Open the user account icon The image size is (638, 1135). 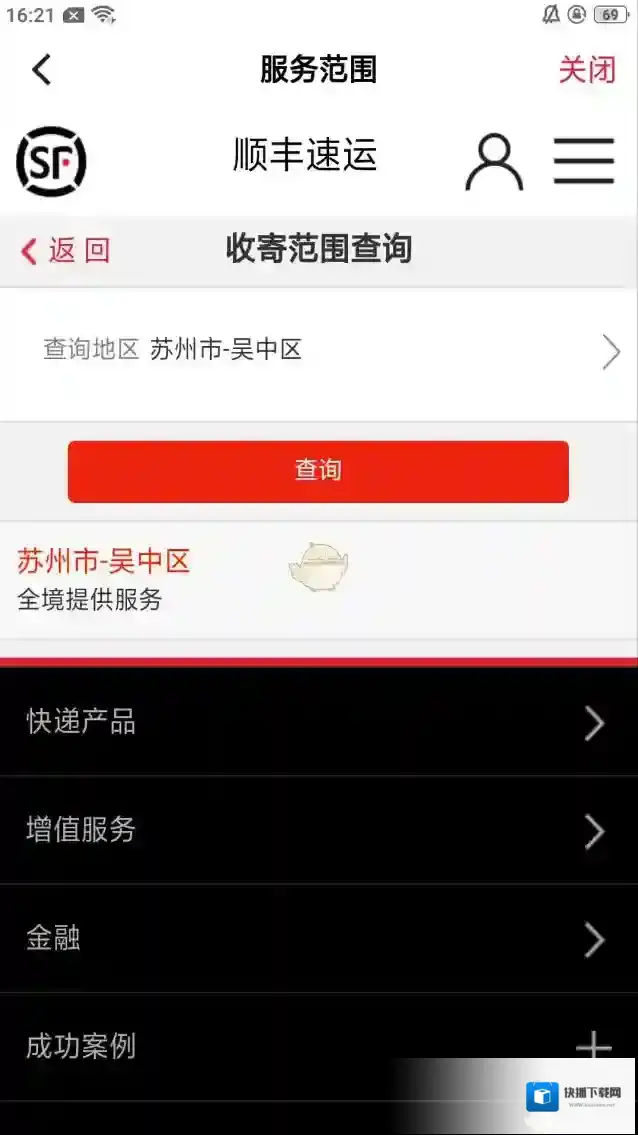tap(494, 162)
